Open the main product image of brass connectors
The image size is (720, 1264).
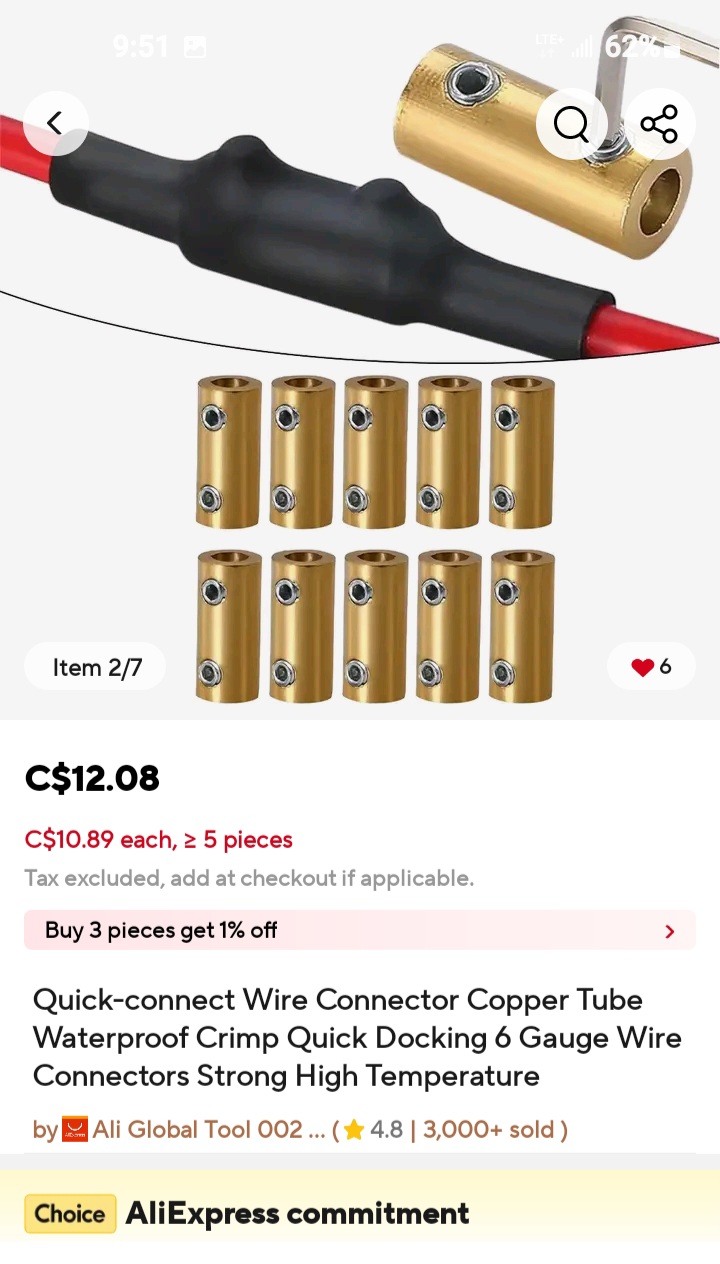pos(360,360)
